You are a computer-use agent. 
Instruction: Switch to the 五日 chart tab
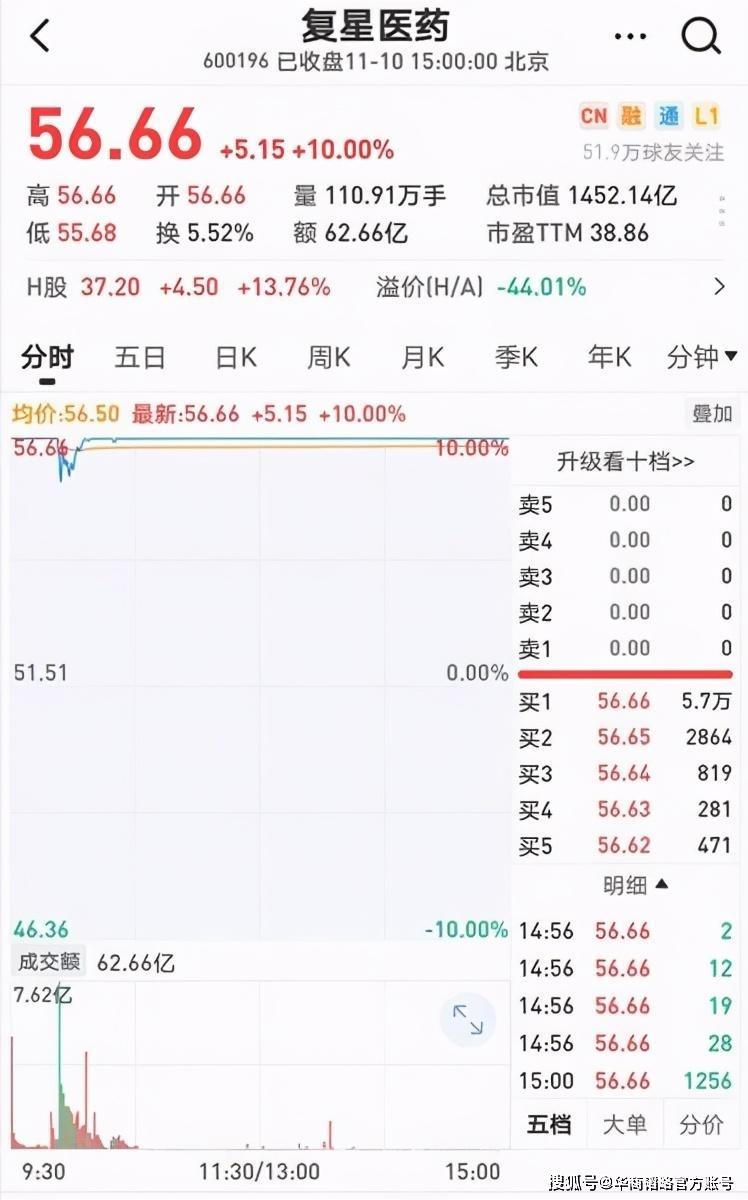140,357
